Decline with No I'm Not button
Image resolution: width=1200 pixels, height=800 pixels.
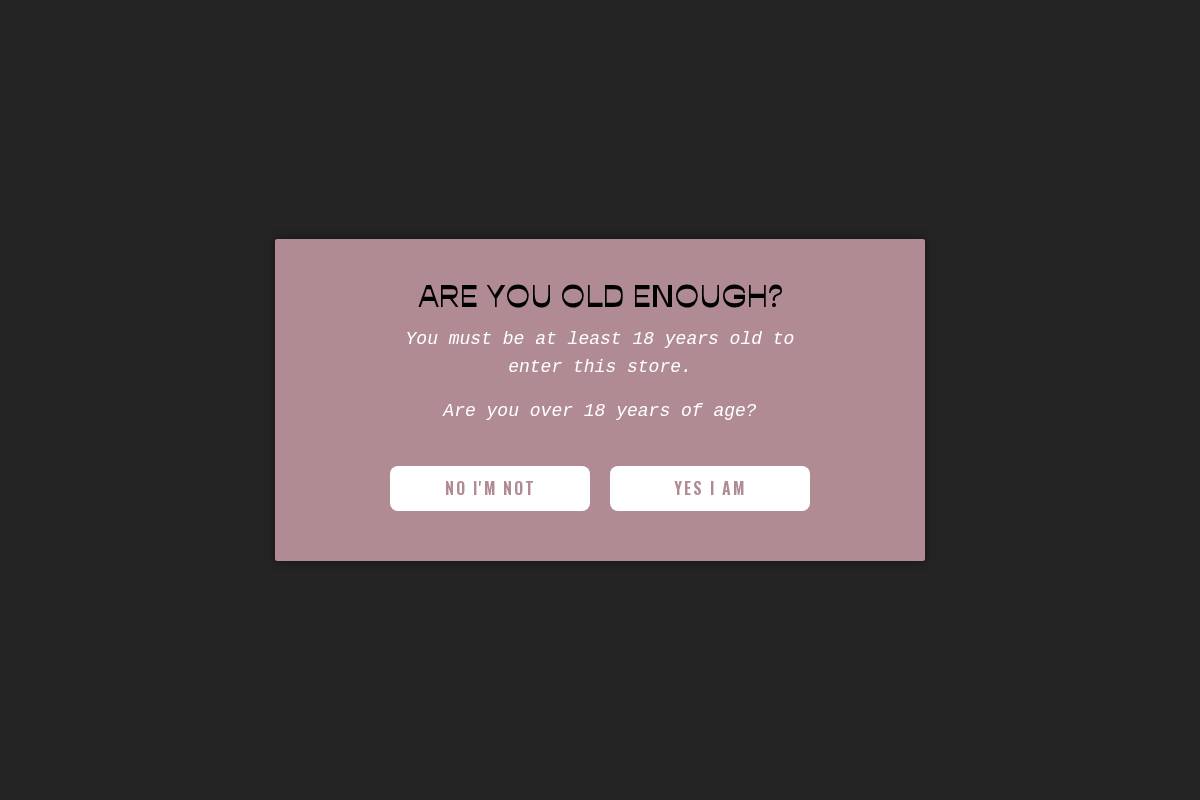[490, 488]
